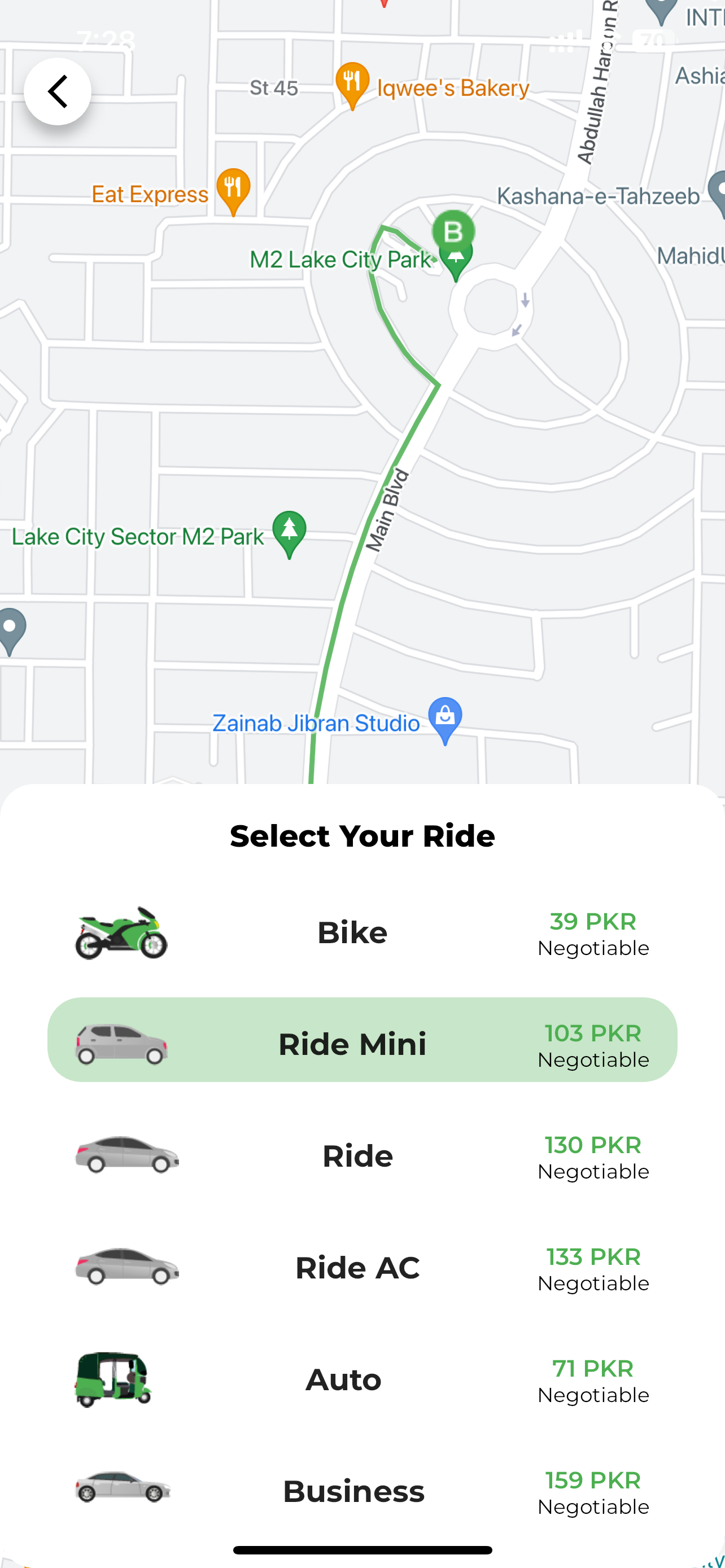Select the Bike ride option
This screenshot has width=725, height=1568.
coord(362,932)
